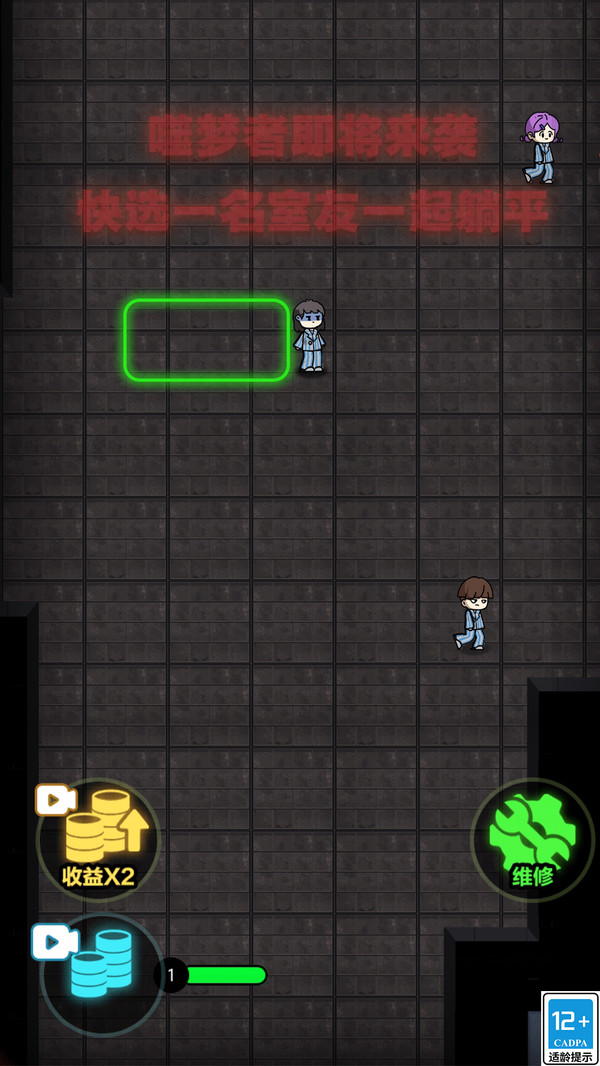Image resolution: width=600 pixels, height=1066 pixels.
Task: Tap the 维修 repair button
Action: point(532,840)
